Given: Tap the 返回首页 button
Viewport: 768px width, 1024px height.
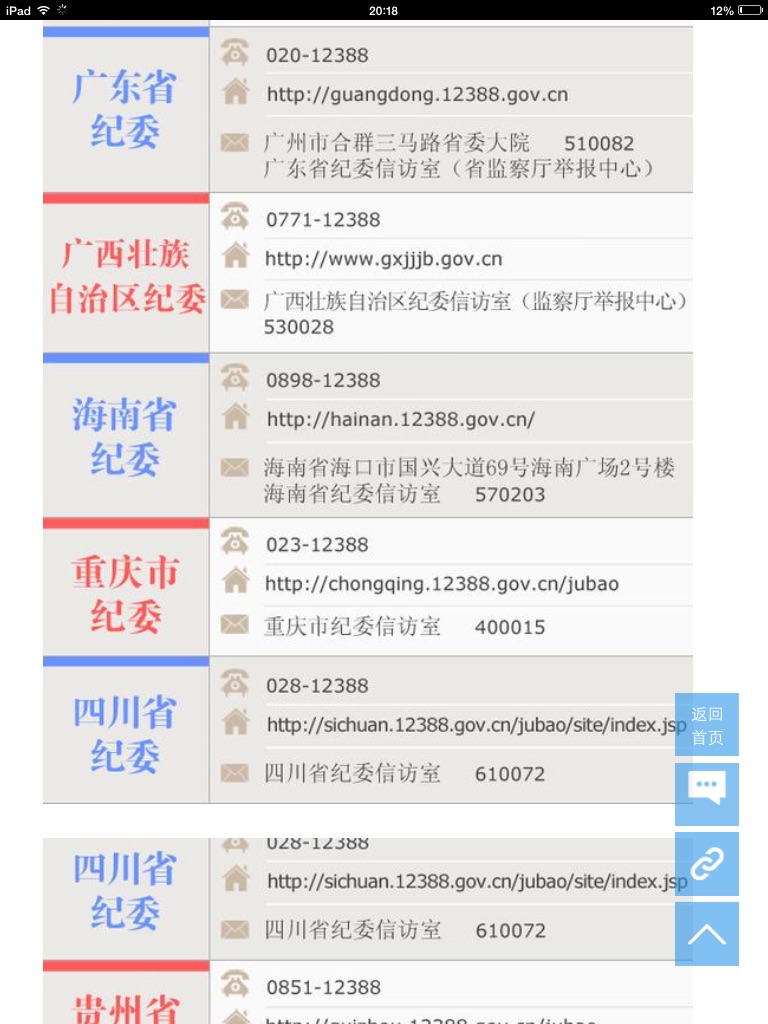Looking at the screenshot, I should tap(707, 725).
